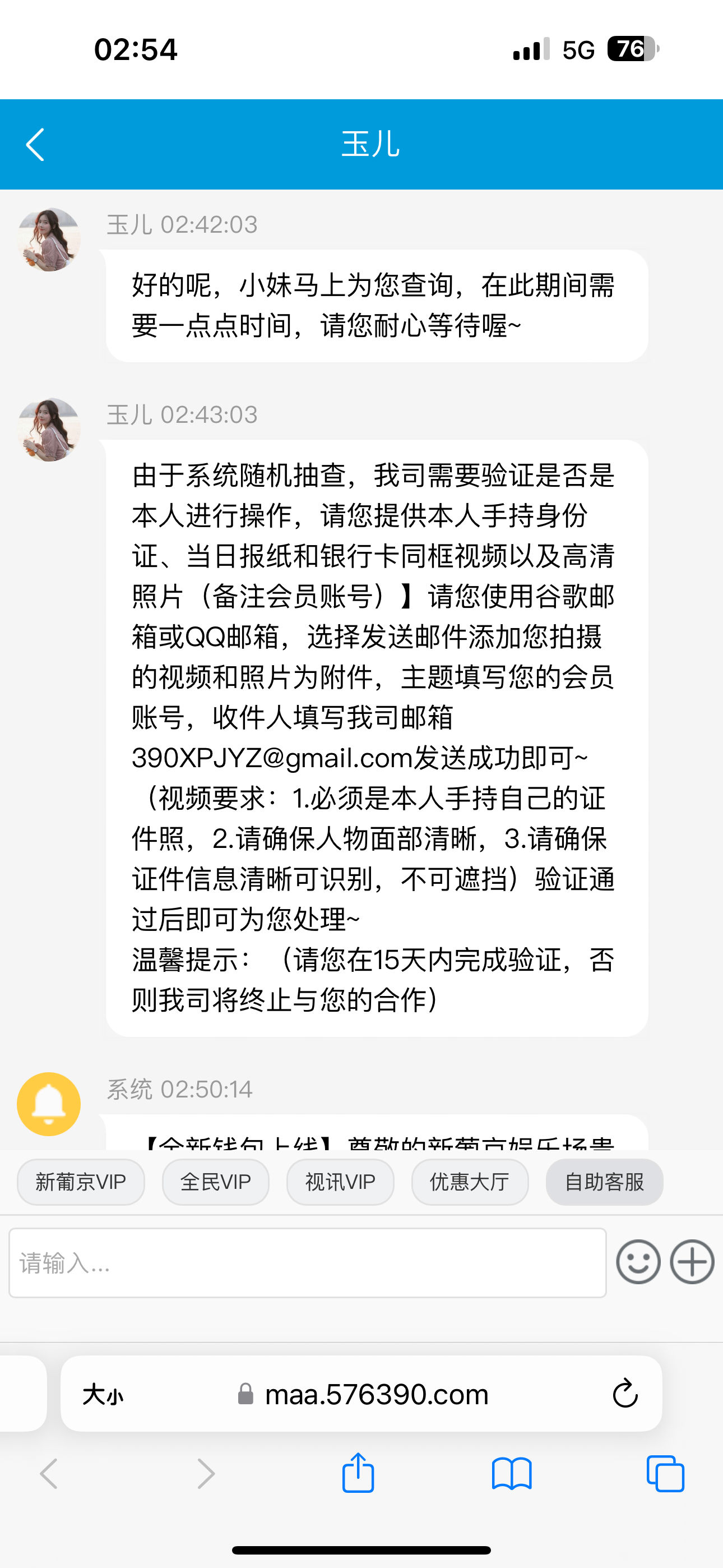Open the 全民VIP quick option
723x1568 pixels.
point(215,1182)
